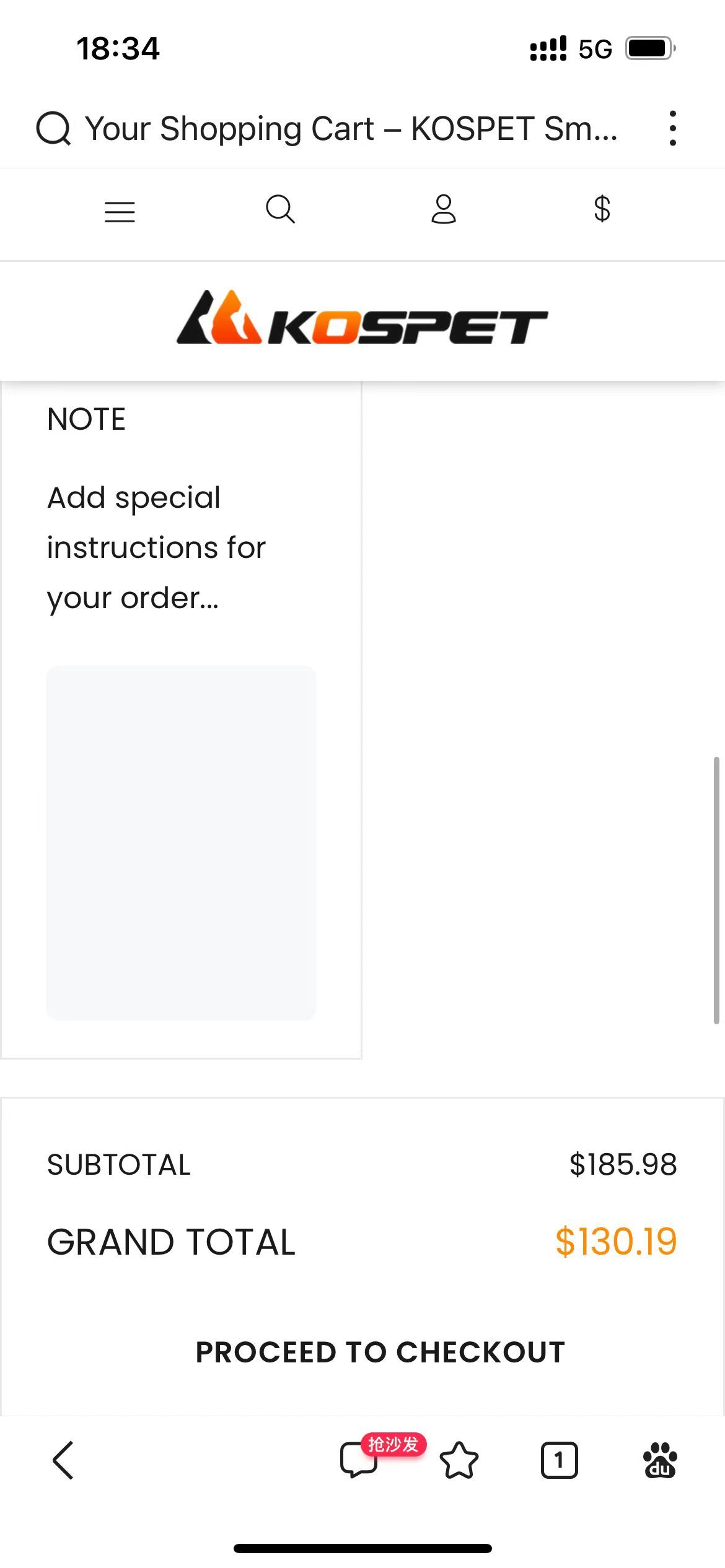Tap the browser address bar showing the page title
The width and height of the screenshot is (725, 1568).
click(327, 129)
